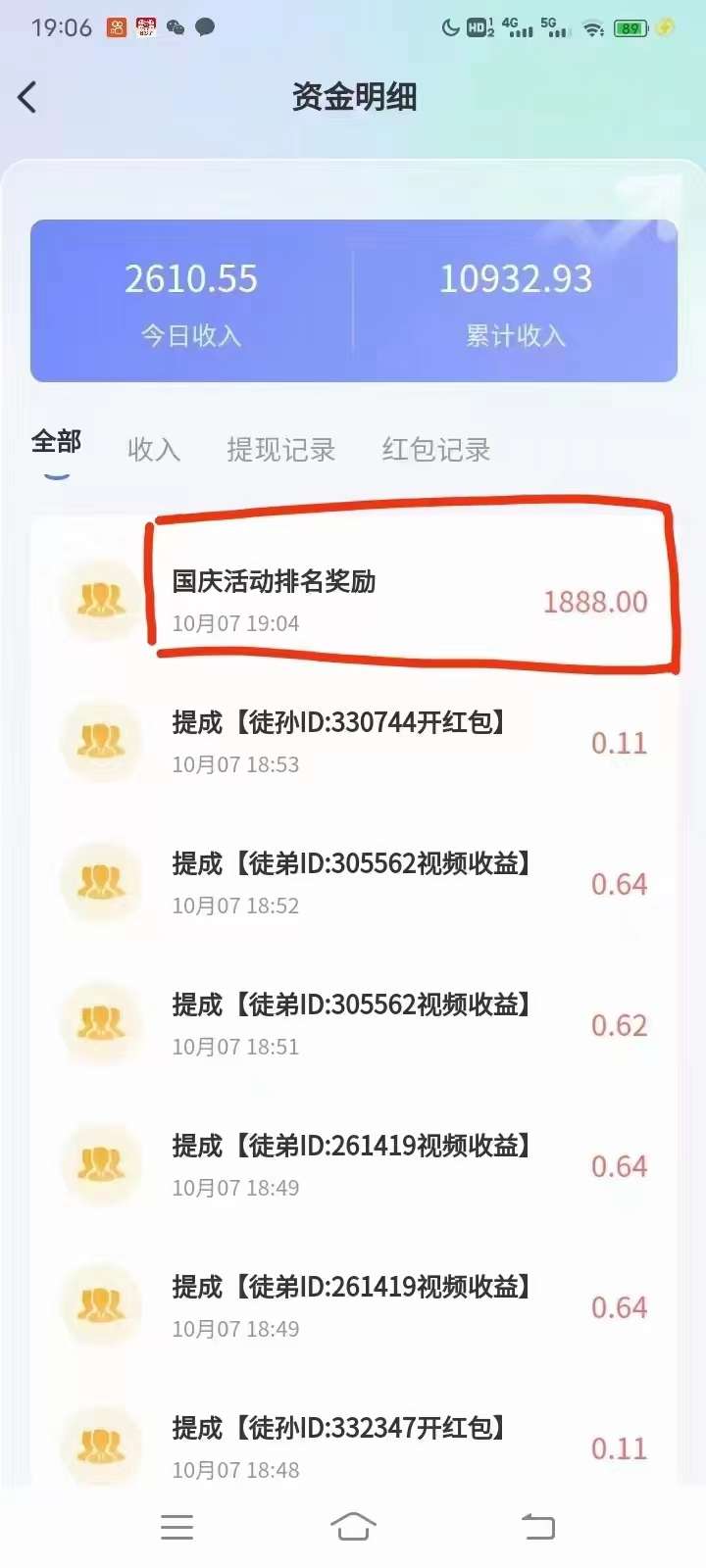Tap the system home button
This screenshot has width=706, height=1568.
(x=353, y=1526)
